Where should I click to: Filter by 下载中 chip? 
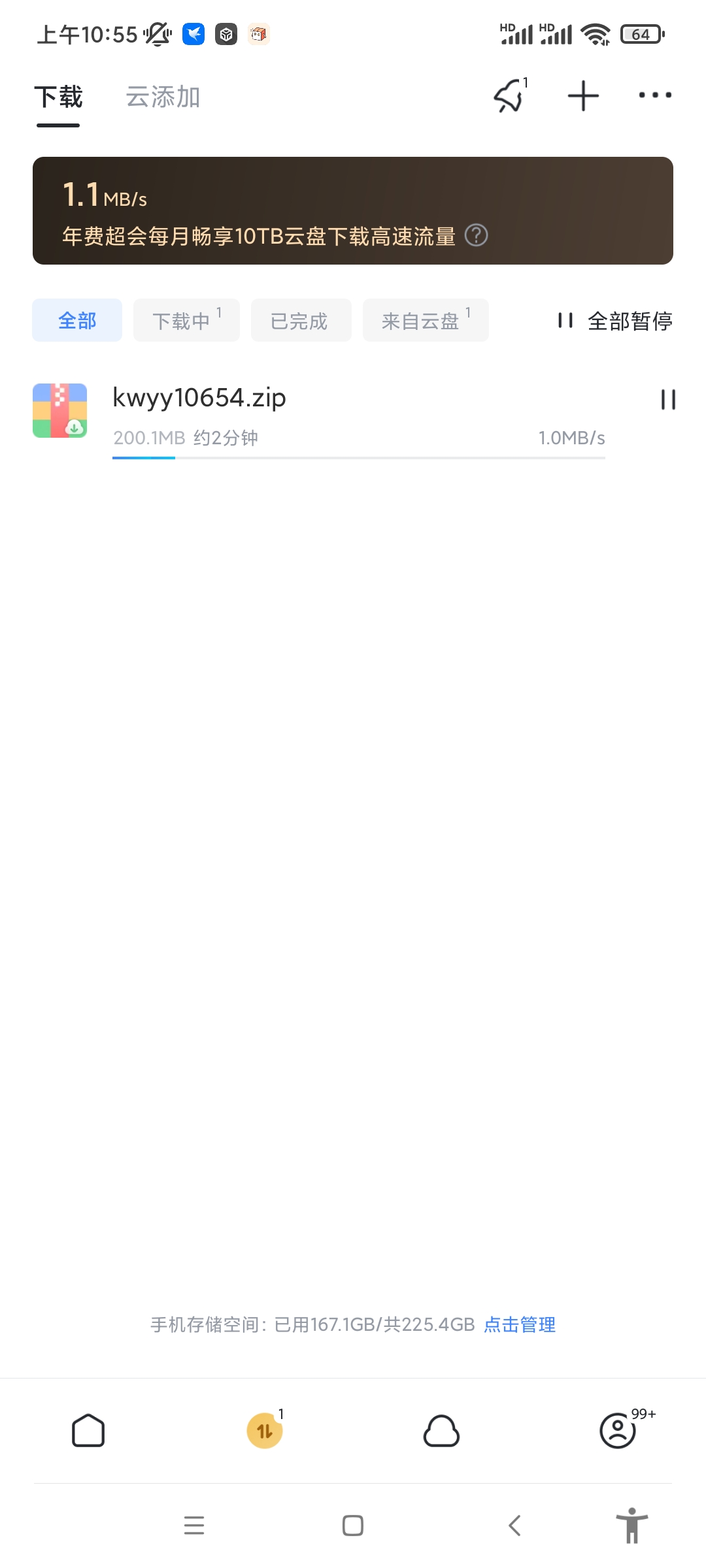186,321
